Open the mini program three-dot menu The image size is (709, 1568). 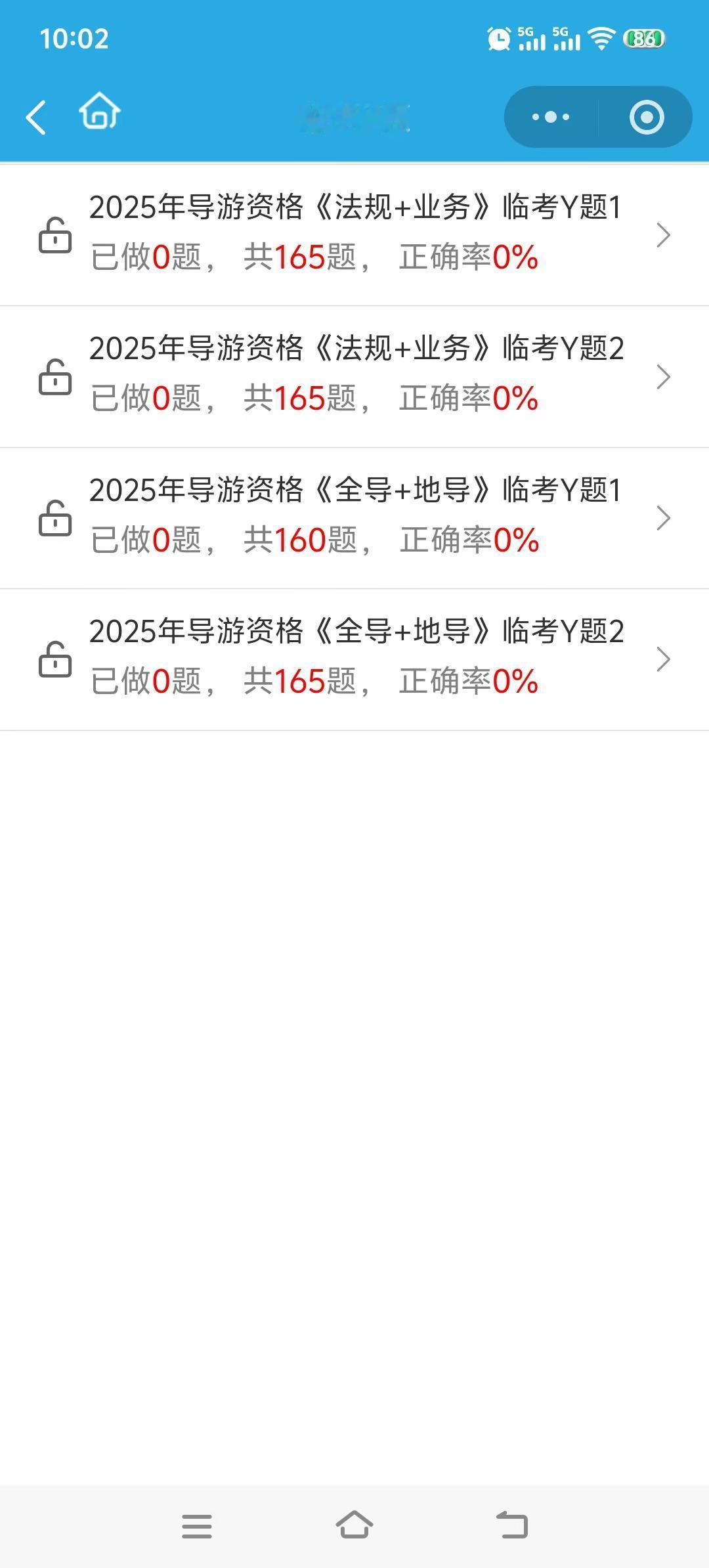(551, 117)
